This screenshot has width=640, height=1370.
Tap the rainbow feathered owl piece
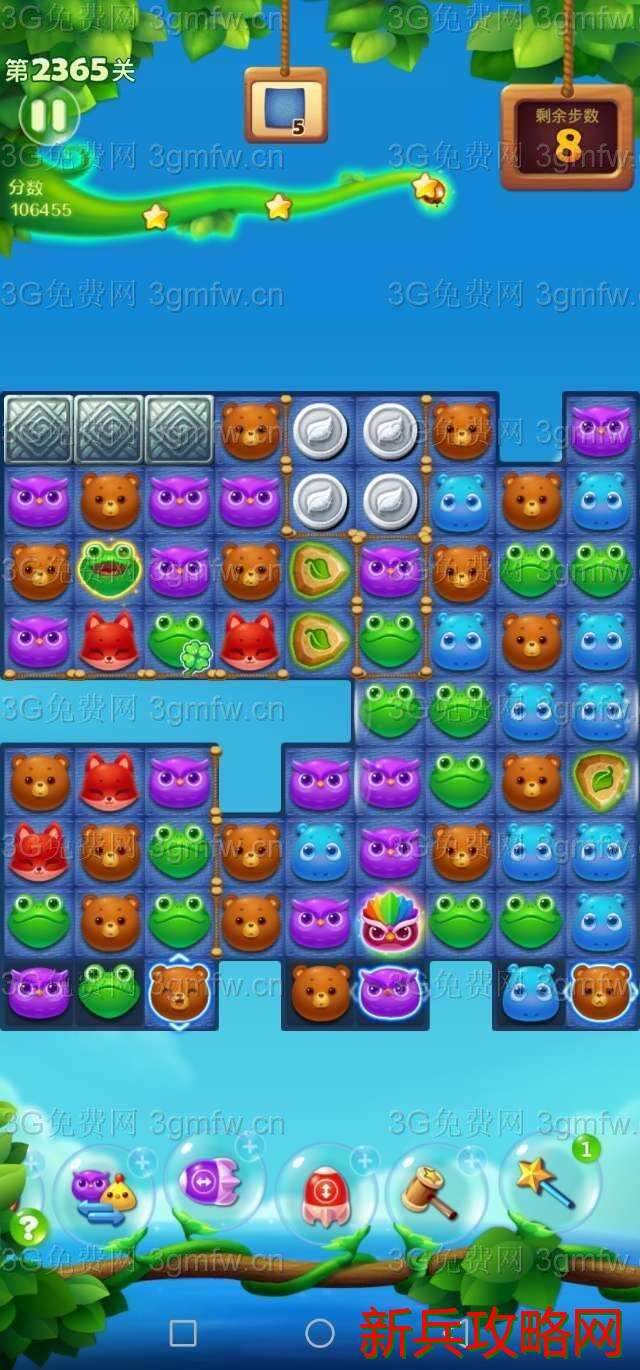pyautogui.click(x=390, y=922)
